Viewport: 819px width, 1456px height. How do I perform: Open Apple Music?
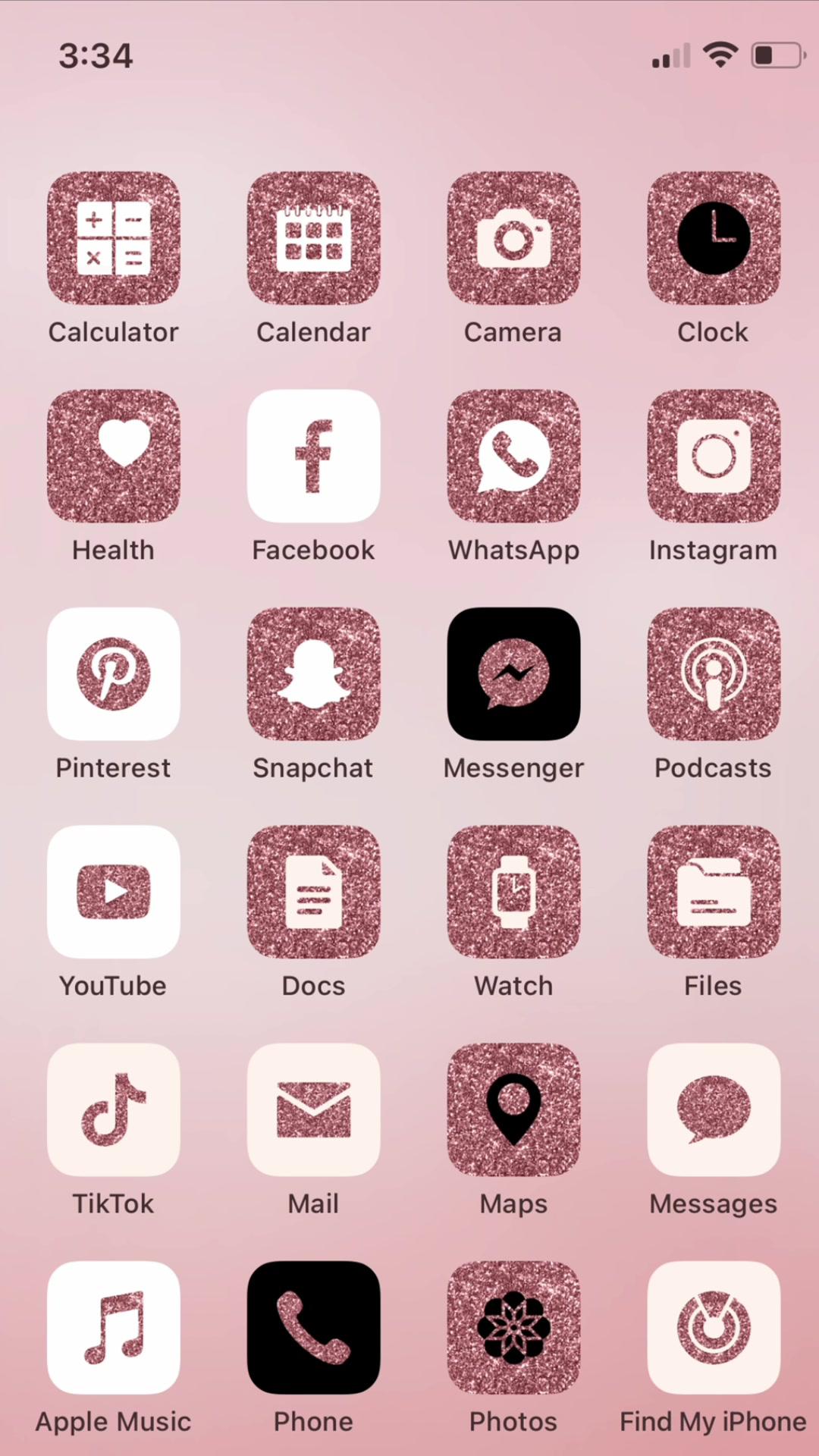(113, 1327)
